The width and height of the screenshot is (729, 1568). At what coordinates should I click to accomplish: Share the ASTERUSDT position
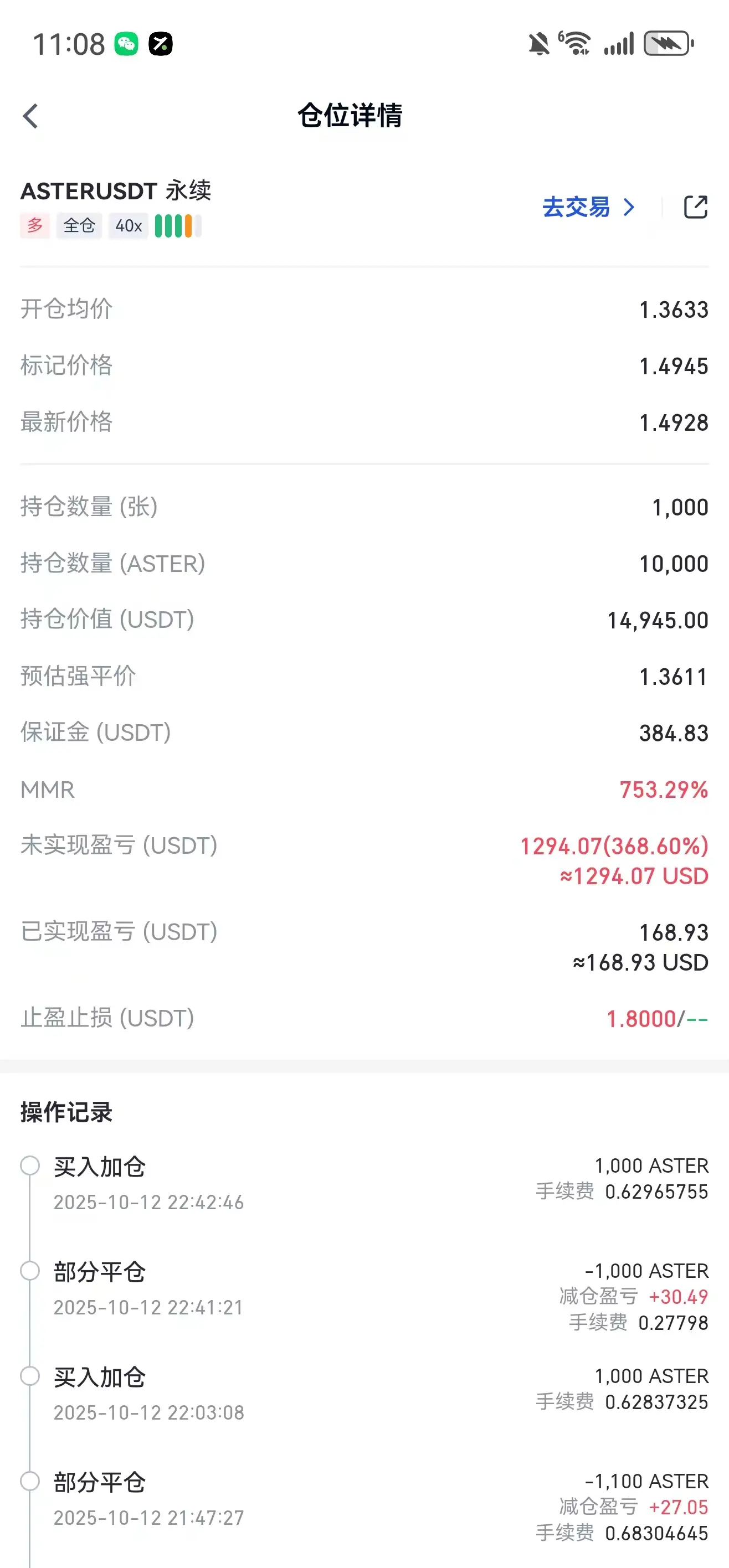[x=695, y=208]
